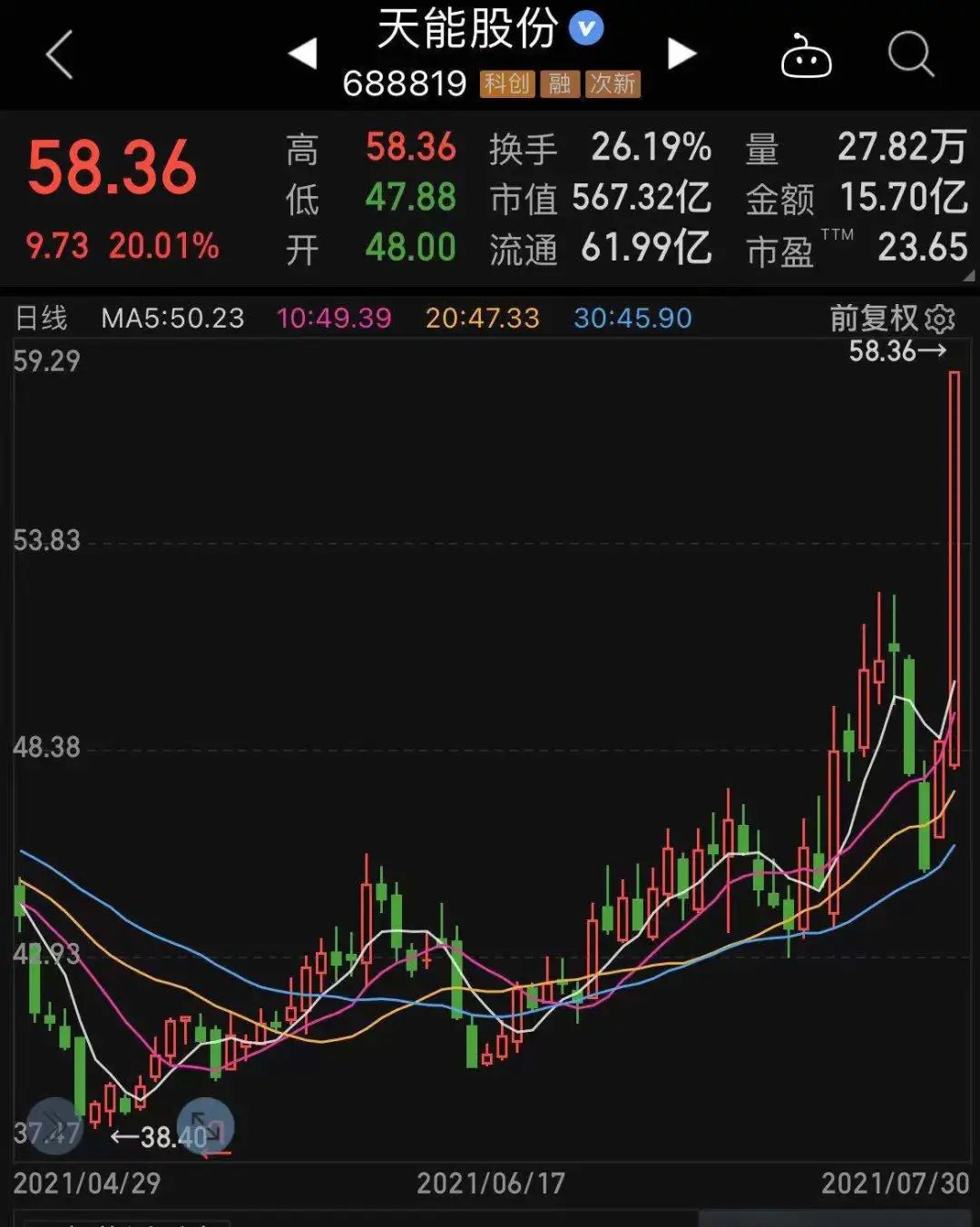Viewport: 980px width, 1227px height.
Task: Tap the double-arrow floating chart button
Action: [54, 1125]
